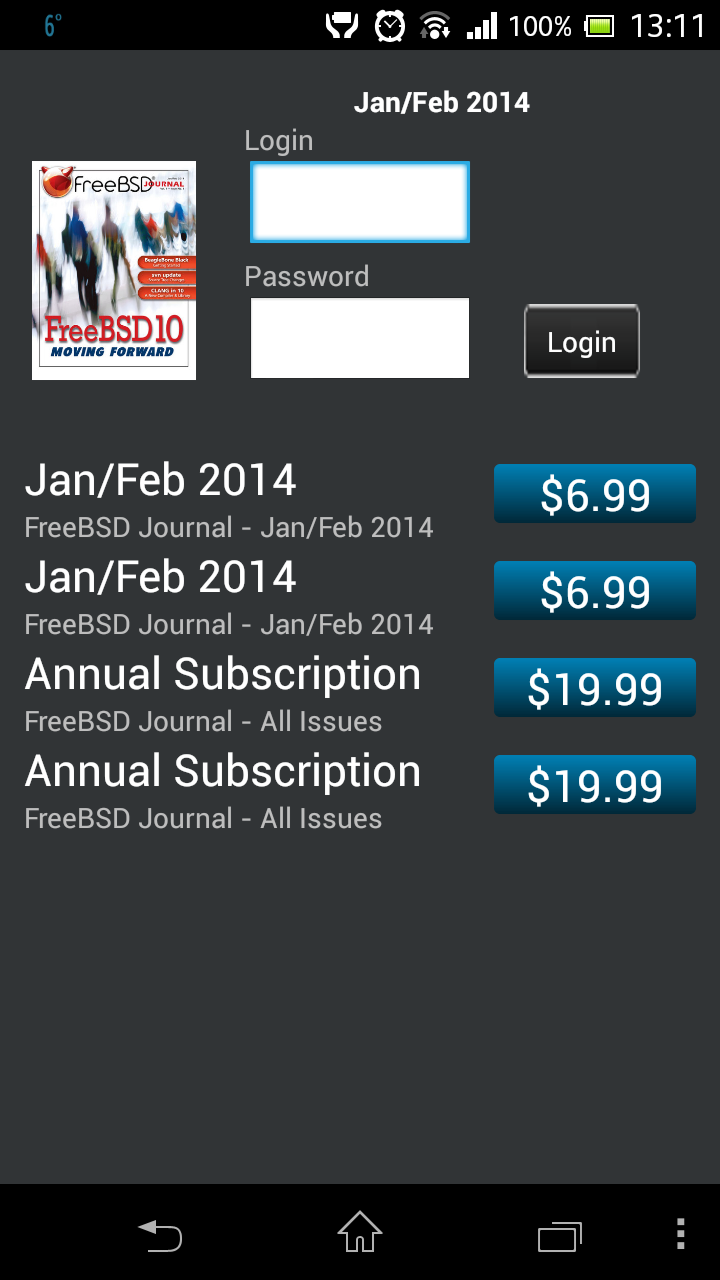Open the FreeBSD Journal cover thumbnail
The width and height of the screenshot is (720, 1280).
(114, 270)
